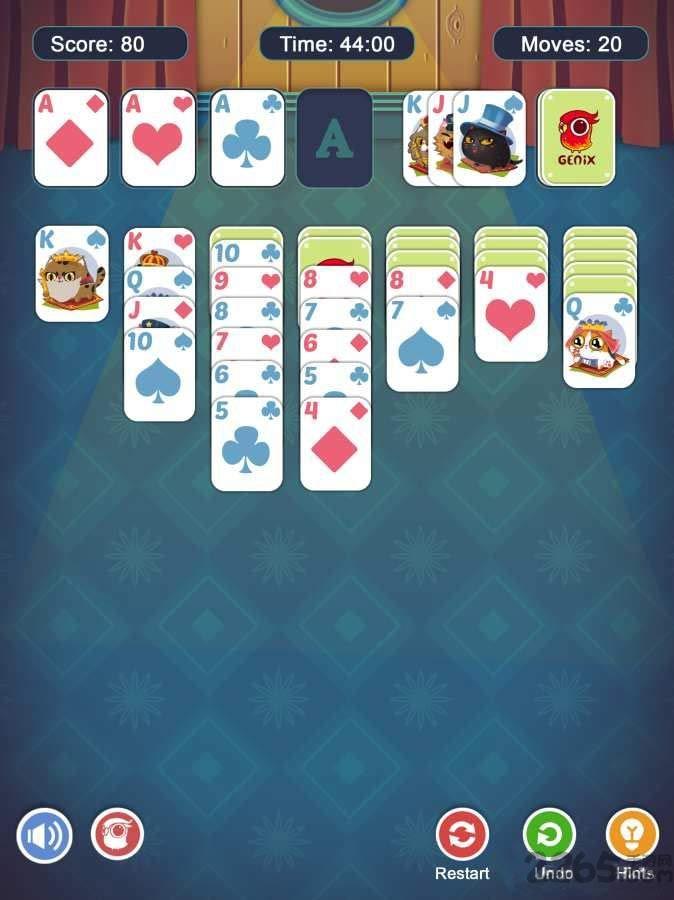
Task: Select the 7 of spades card
Action: [x=423, y=346]
